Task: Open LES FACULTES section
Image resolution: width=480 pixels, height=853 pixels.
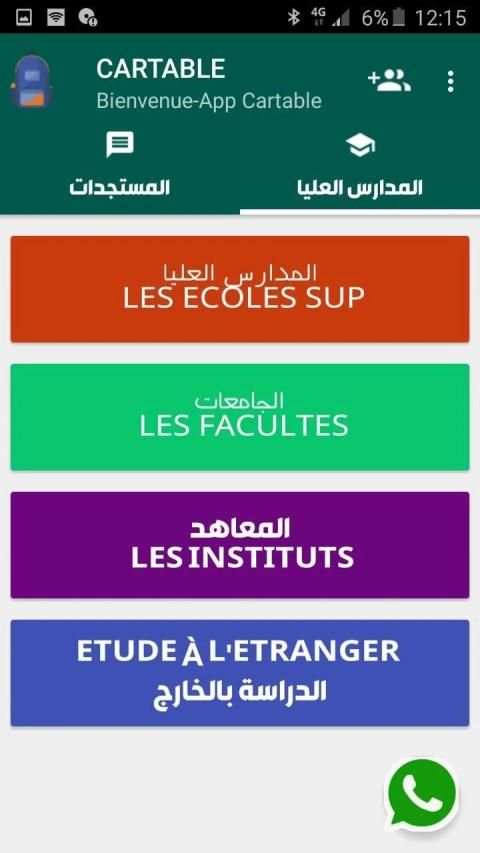Action: pyautogui.click(x=240, y=417)
